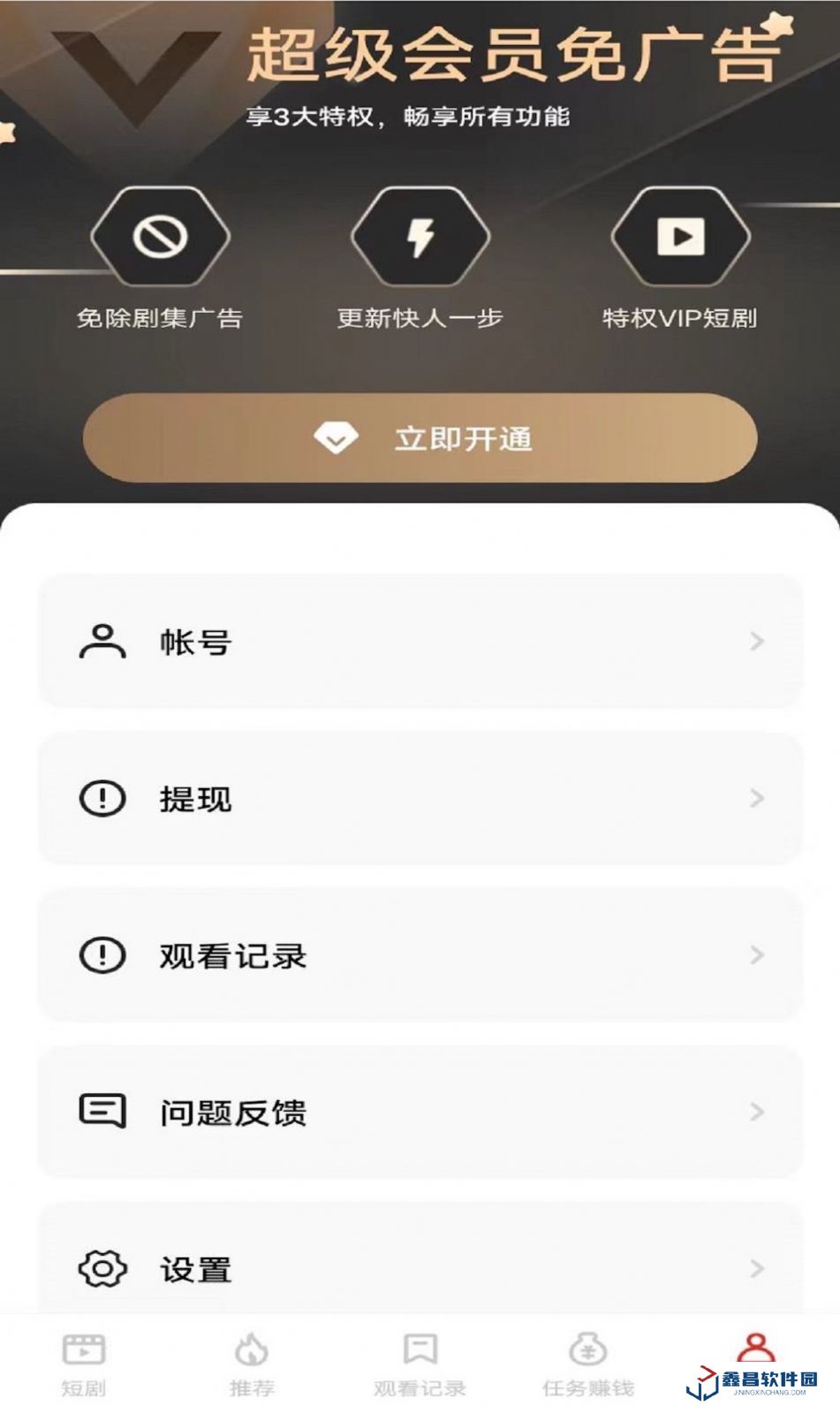This screenshot has height=1406, width=840.
Task: Open 设置 using its right arrow chevron
Action: (x=755, y=1266)
